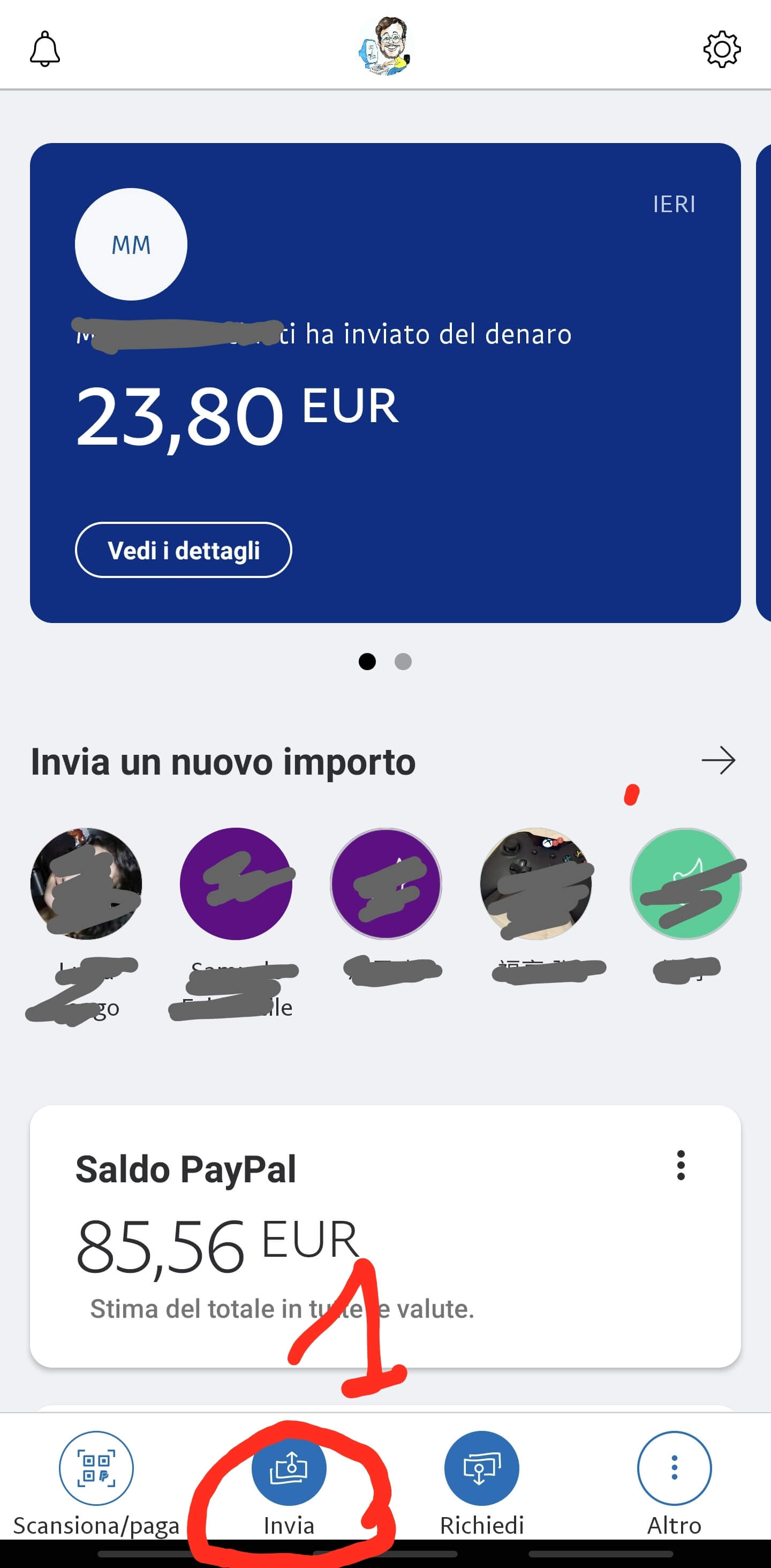Viewport: 771px width, 1568px height.
Task: Open the Altro menu
Action: [674, 1468]
